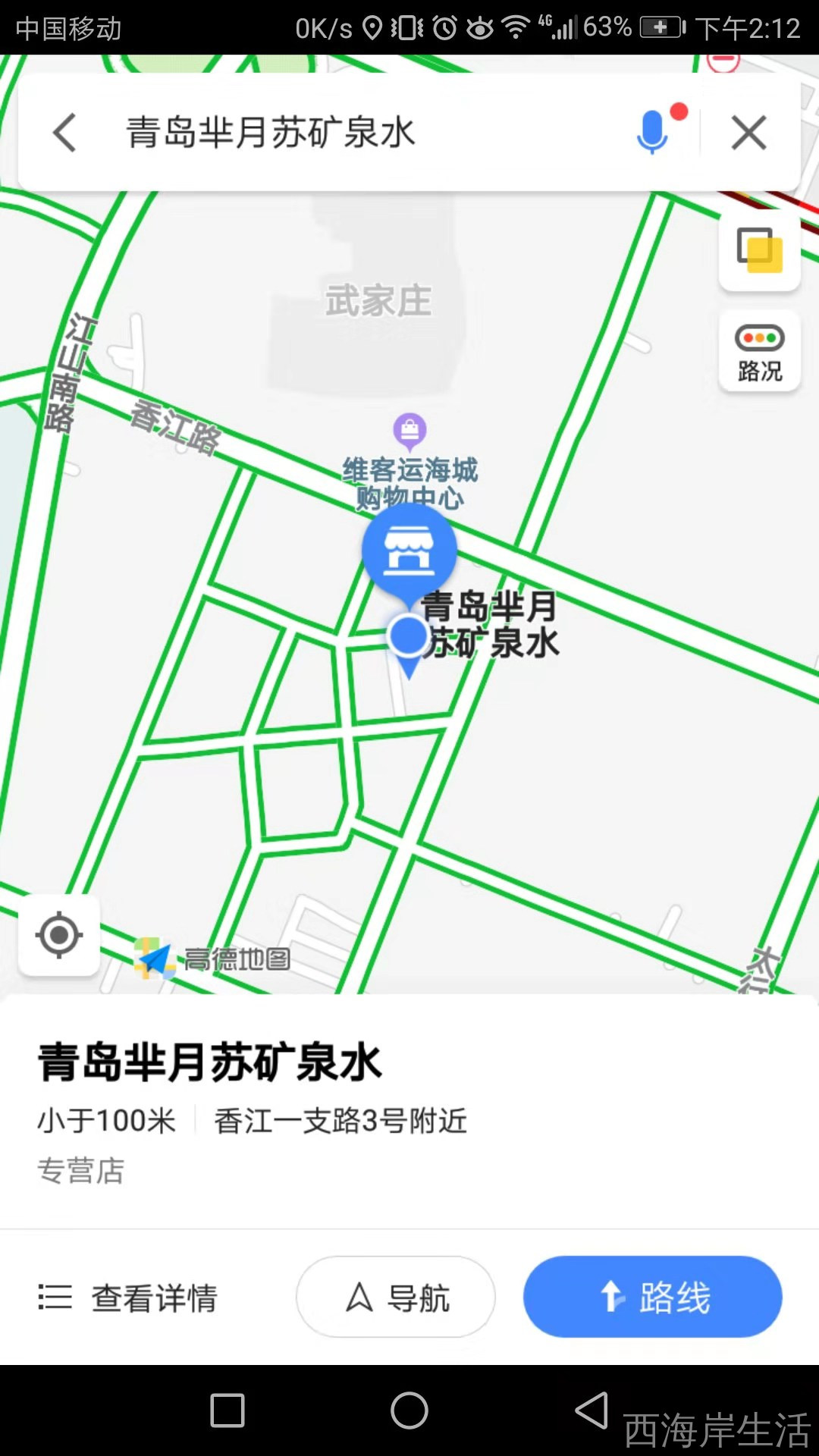The width and height of the screenshot is (819, 1456).
Task: Go back from the search results
Action: point(65,133)
